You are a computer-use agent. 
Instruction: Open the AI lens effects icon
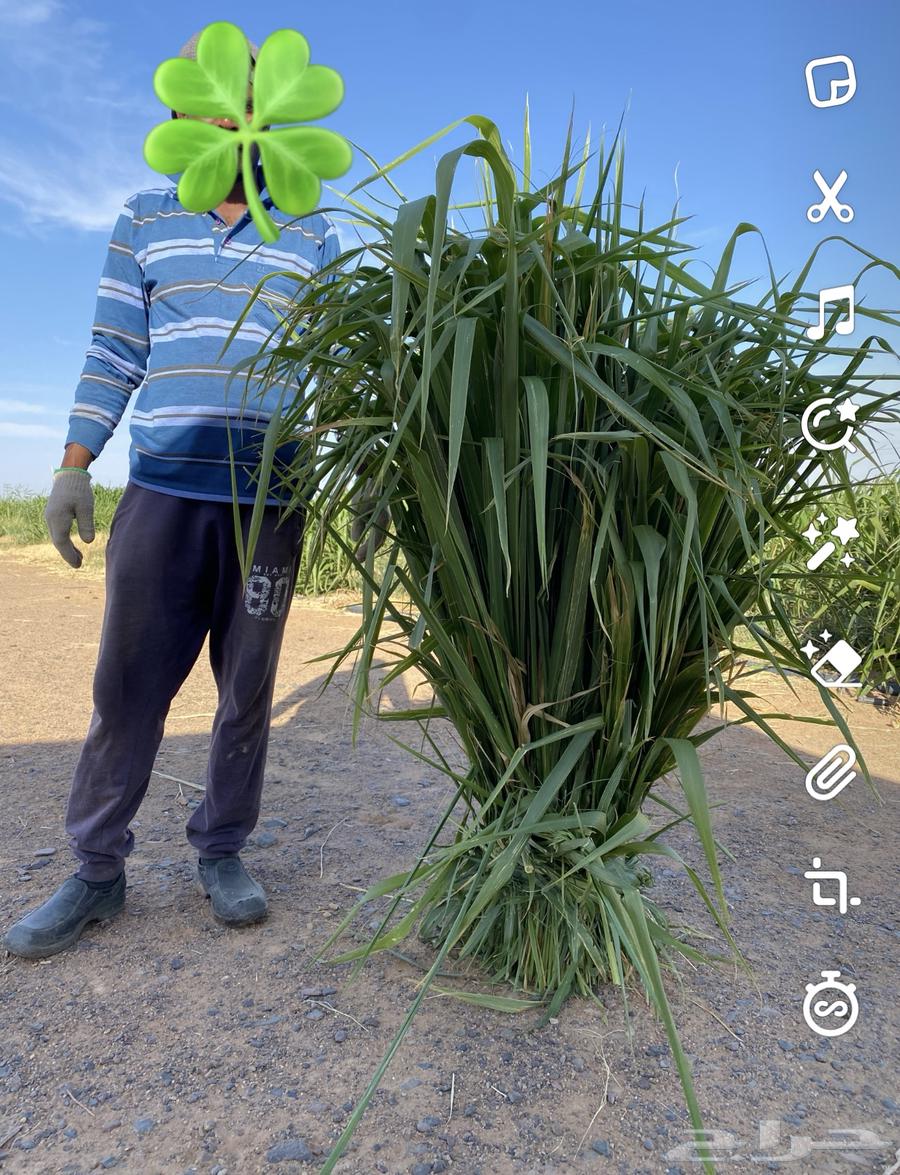[829, 424]
